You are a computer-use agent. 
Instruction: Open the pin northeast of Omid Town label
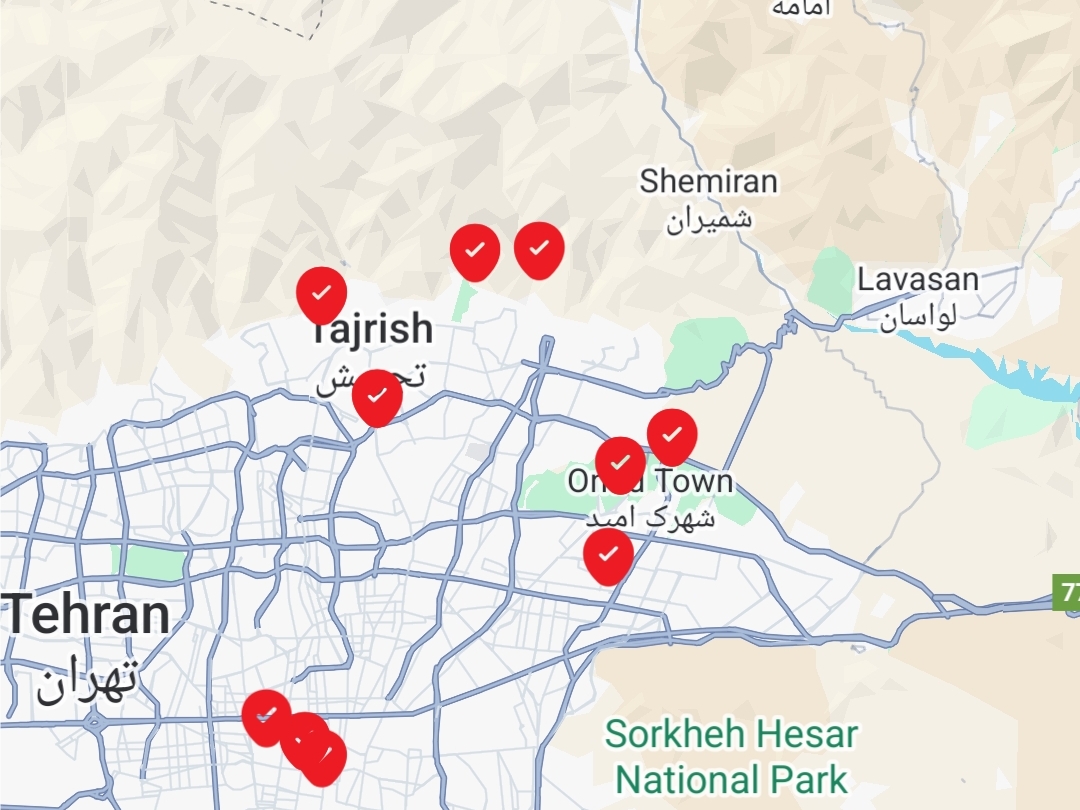tap(672, 434)
